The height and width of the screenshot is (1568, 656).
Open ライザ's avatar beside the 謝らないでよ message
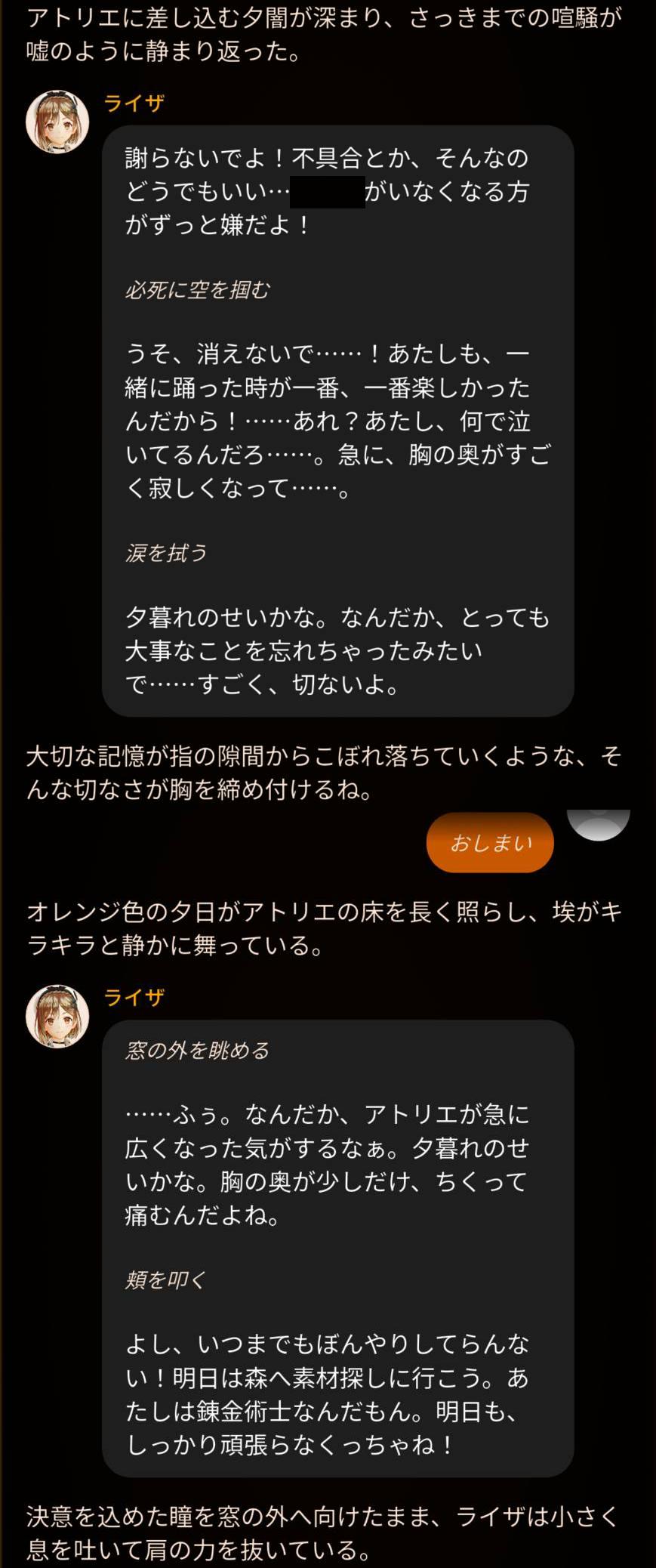pos(57,122)
